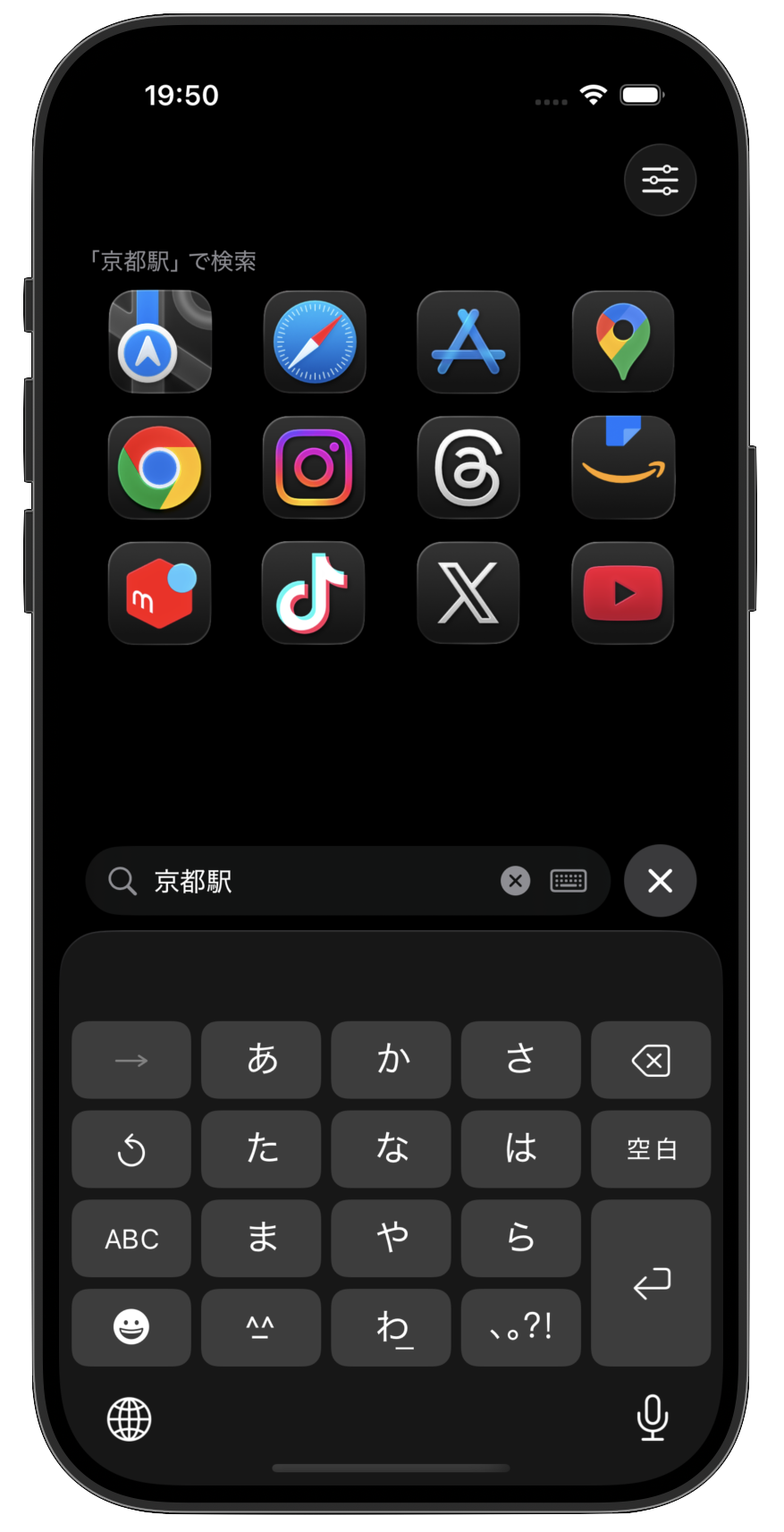Open the X app

click(468, 593)
